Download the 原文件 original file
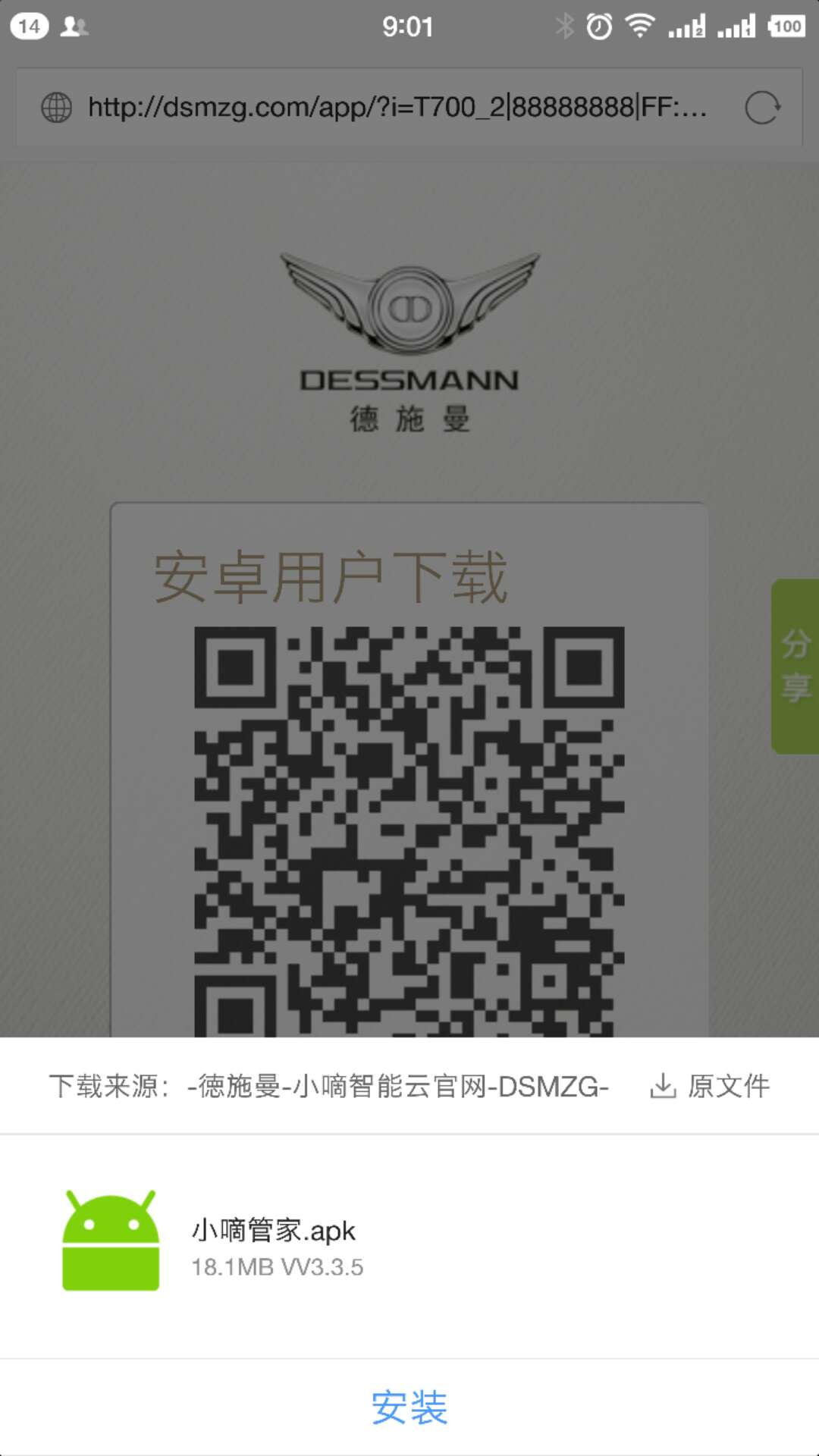The width and height of the screenshot is (819, 1456). click(710, 1086)
